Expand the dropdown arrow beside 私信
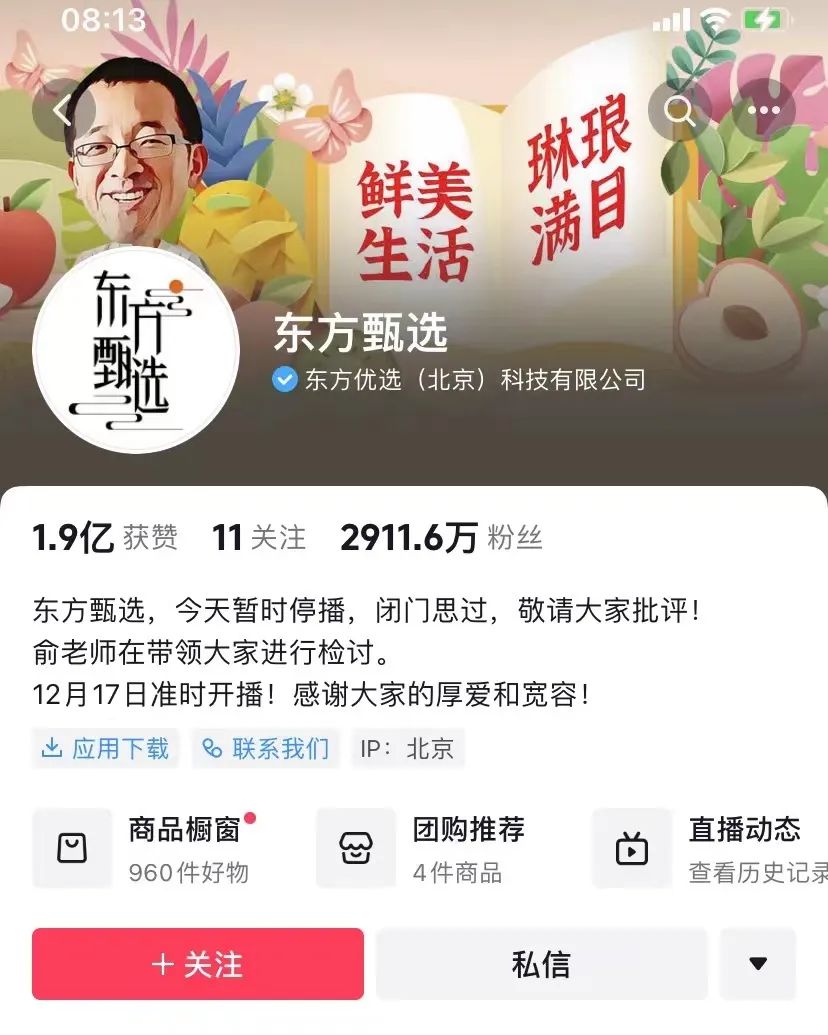Viewport: 828px width, 1035px height. 758,964
